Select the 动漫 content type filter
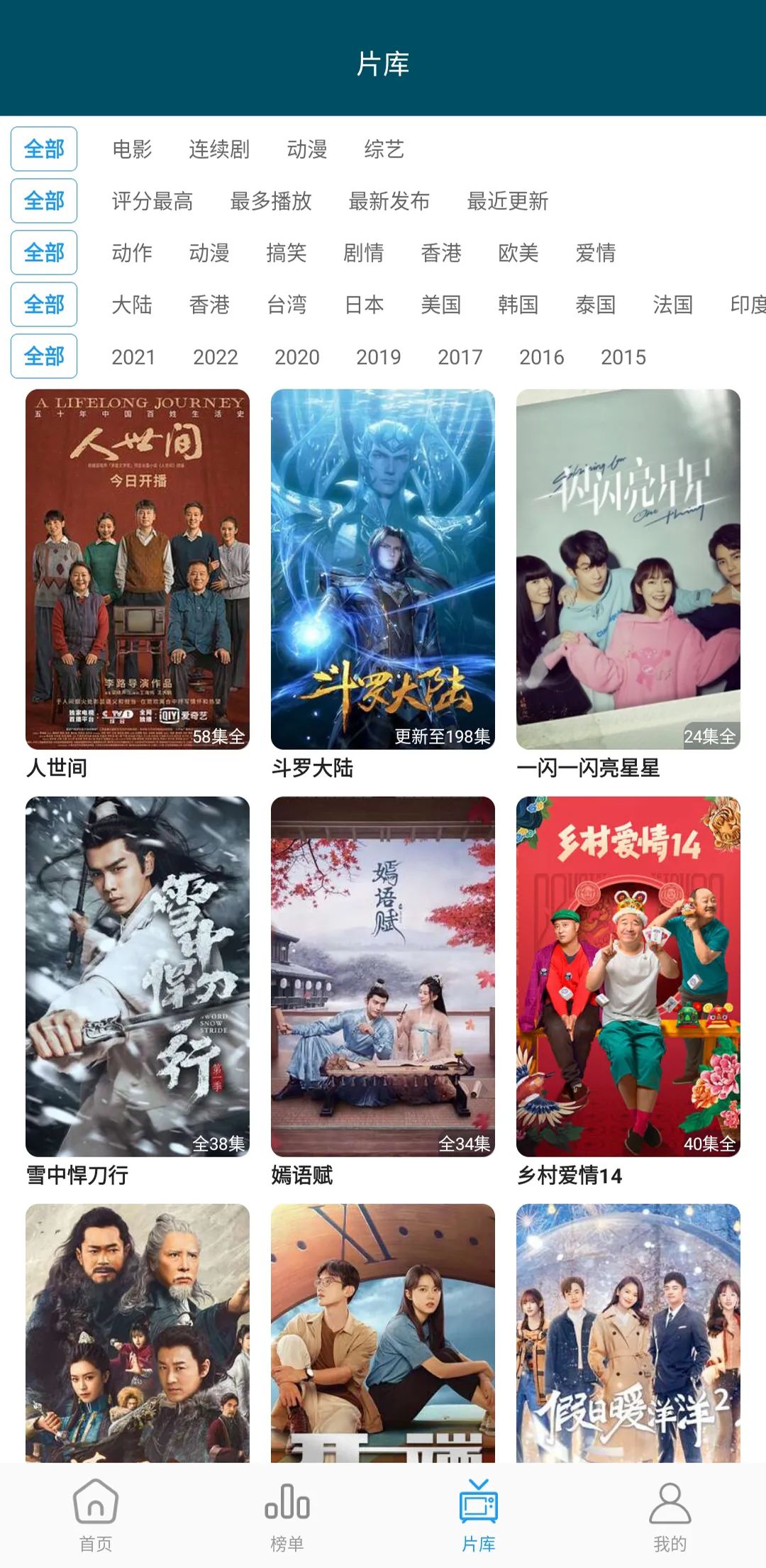The height and width of the screenshot is (1568, 766). (x=308, y=149)
